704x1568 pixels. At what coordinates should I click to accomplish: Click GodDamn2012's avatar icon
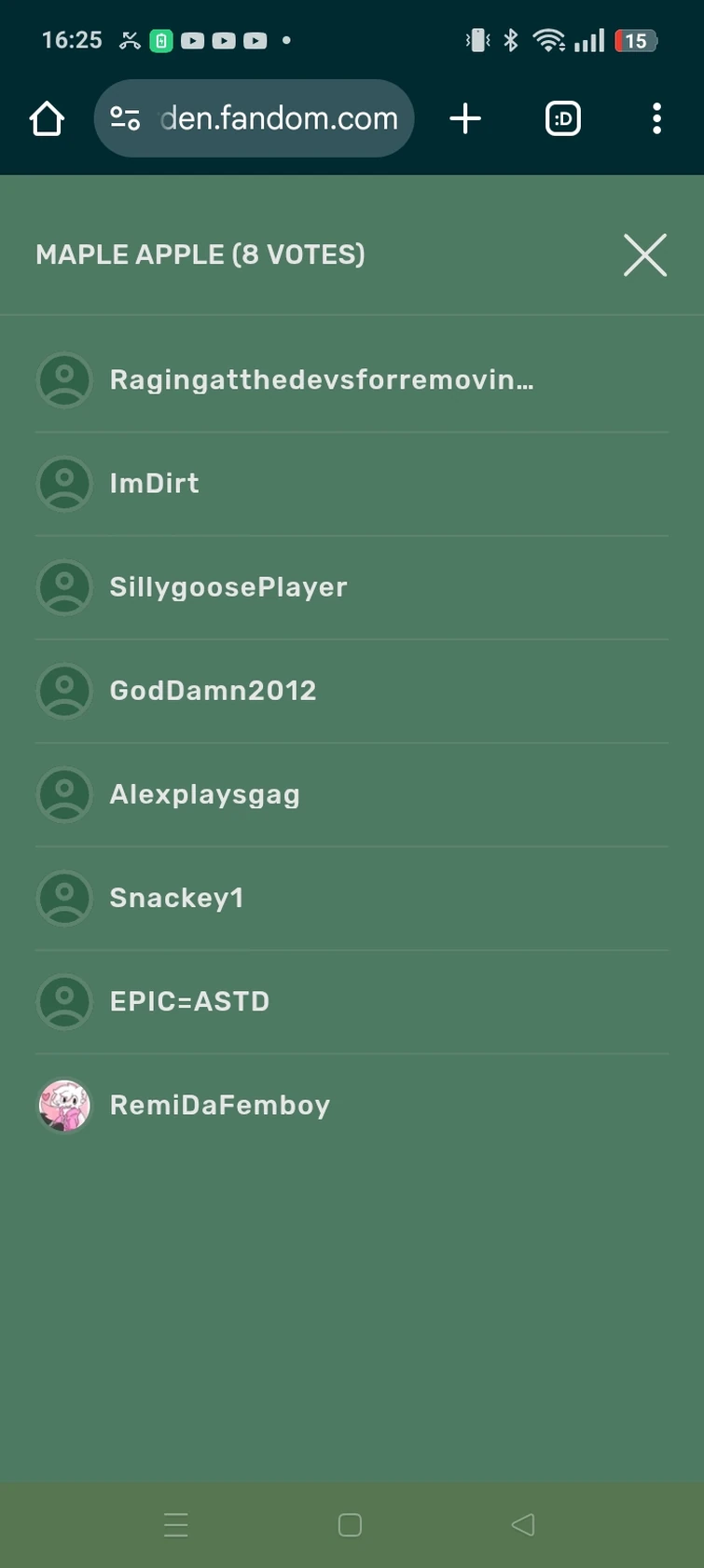63,691
